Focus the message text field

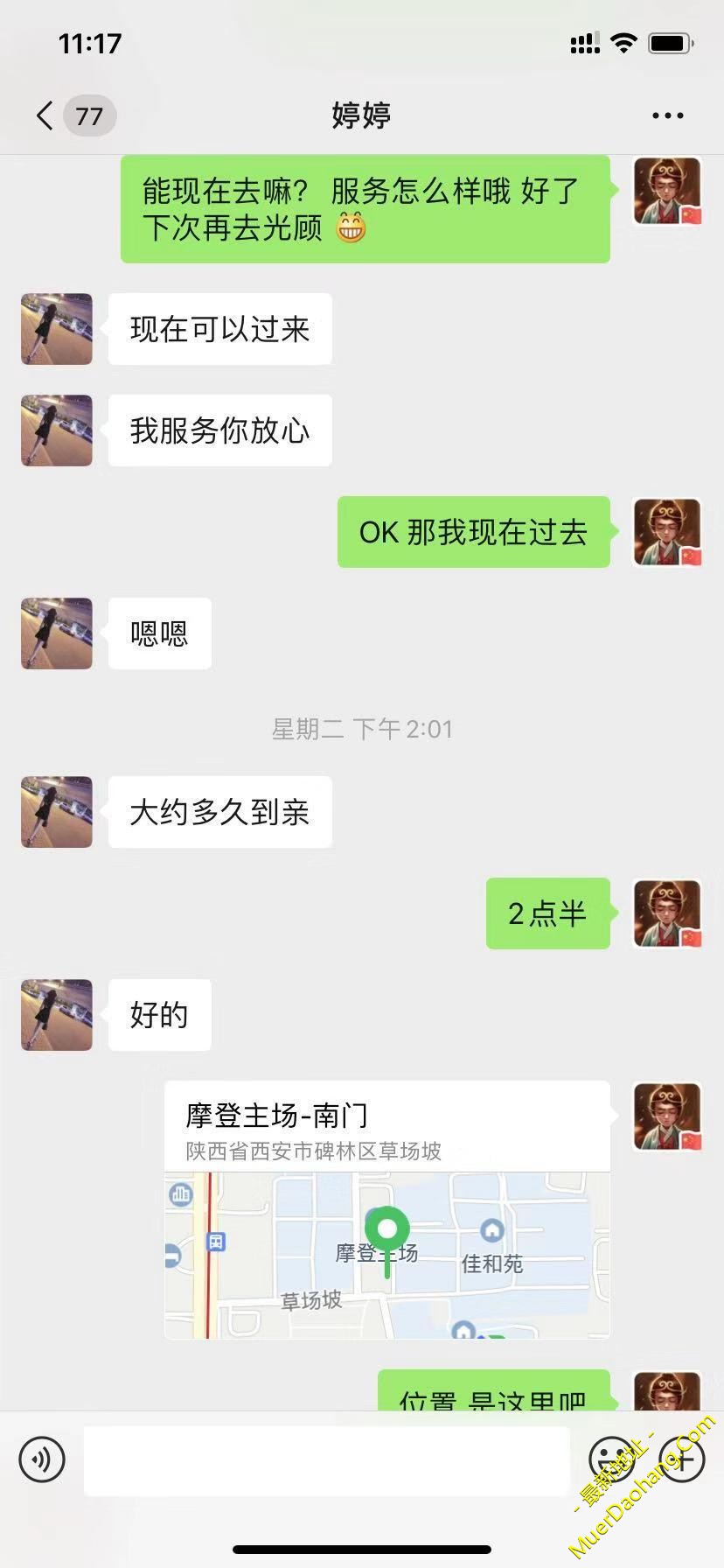tap(326, 1459)
